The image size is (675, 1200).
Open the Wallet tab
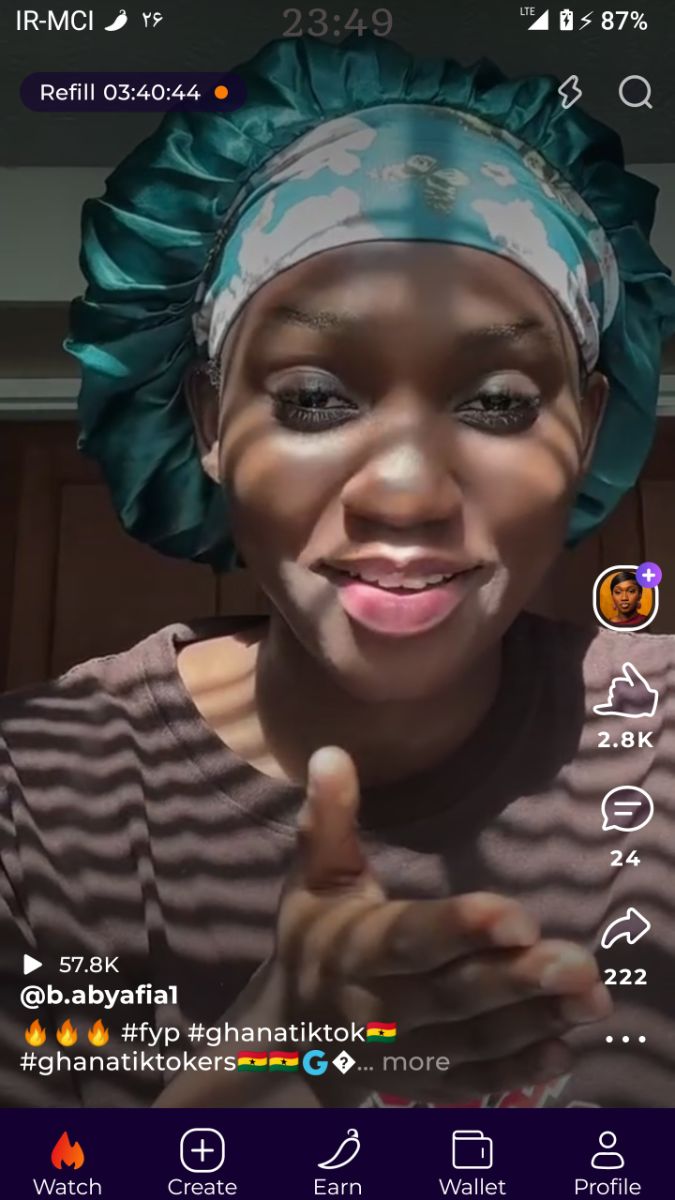472,1163
